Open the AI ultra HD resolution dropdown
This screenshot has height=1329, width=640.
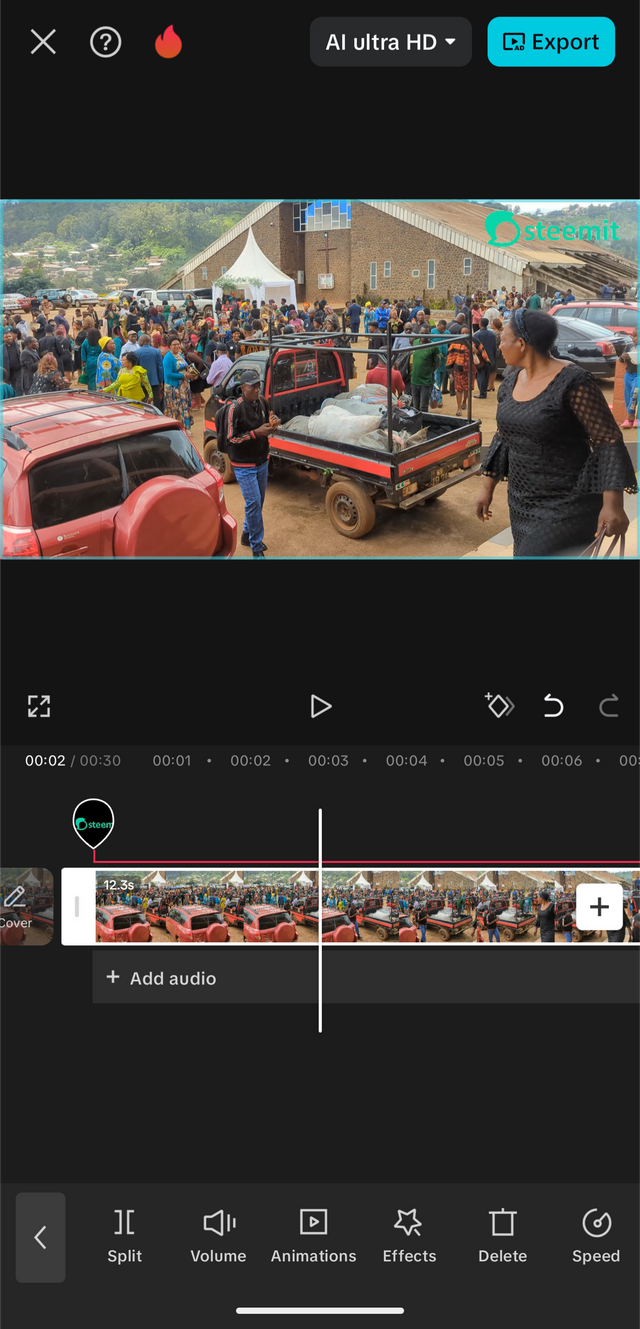tap(390, 42)
